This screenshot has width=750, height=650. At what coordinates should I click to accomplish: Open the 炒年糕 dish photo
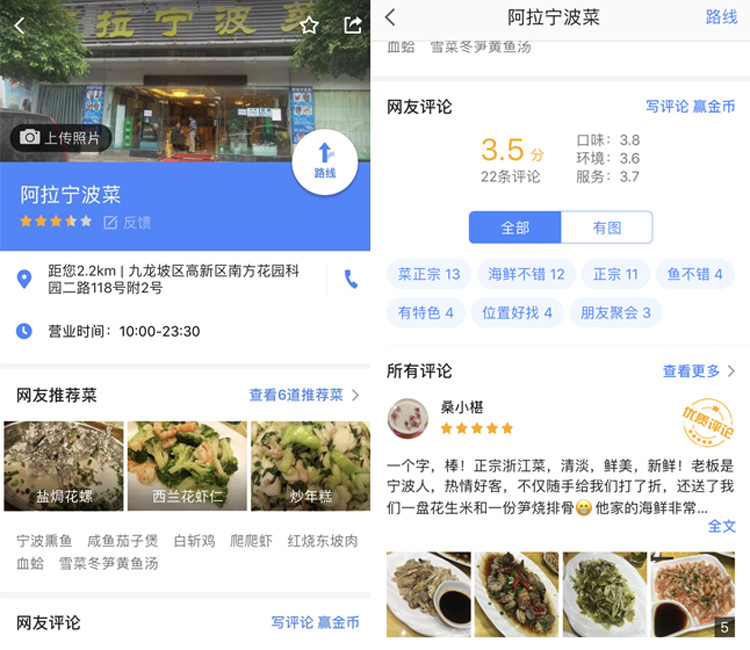[310, 466]
